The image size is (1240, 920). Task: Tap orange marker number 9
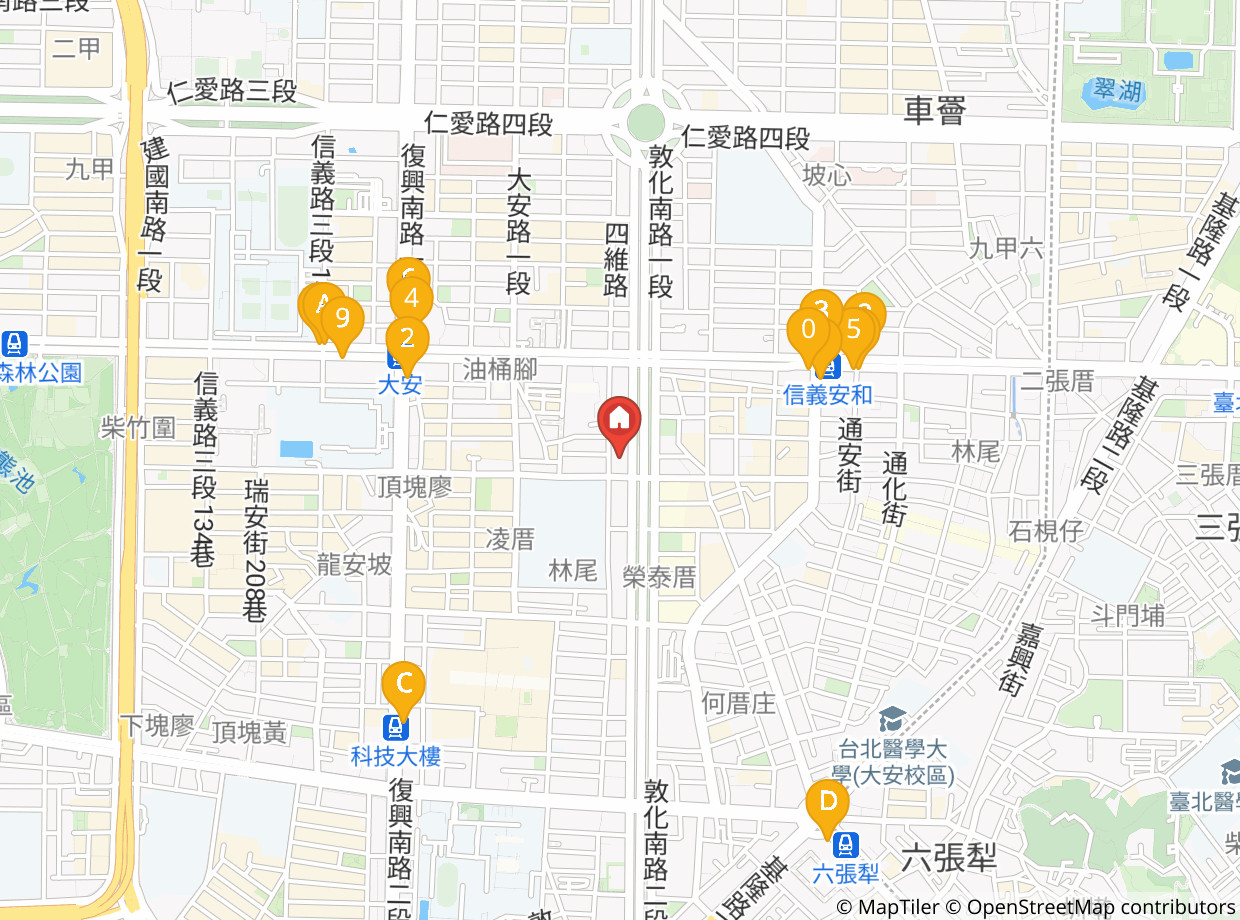point(343,320)
